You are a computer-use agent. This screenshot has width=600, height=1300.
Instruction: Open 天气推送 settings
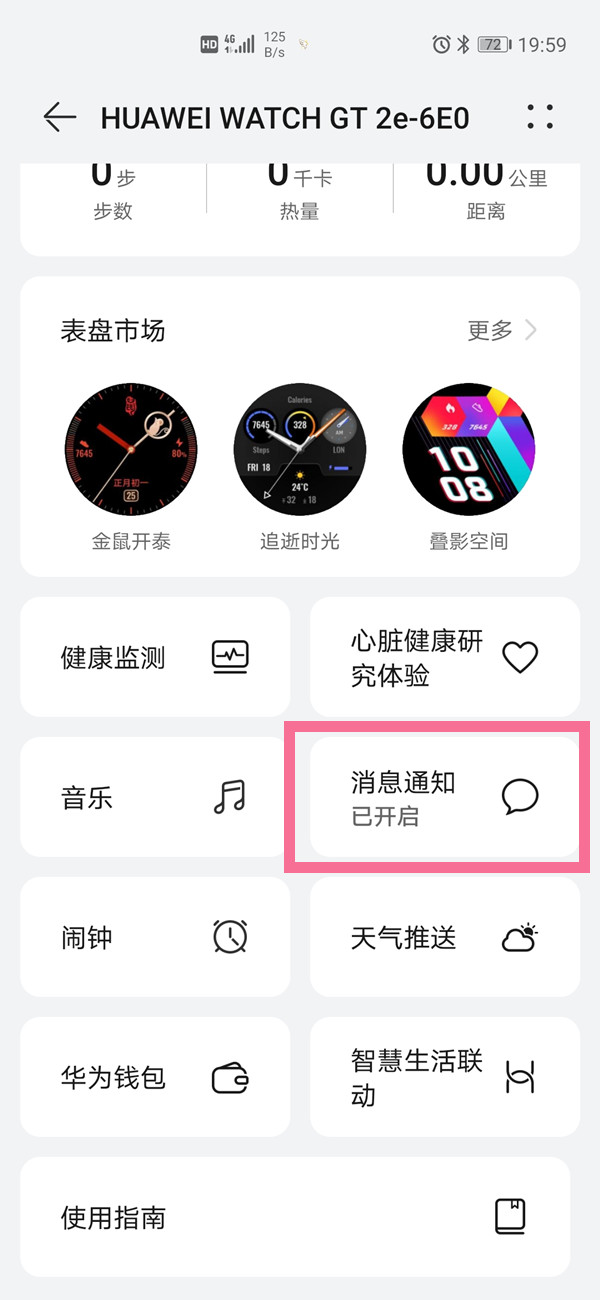pyautogui.click(x=445, y=937)
